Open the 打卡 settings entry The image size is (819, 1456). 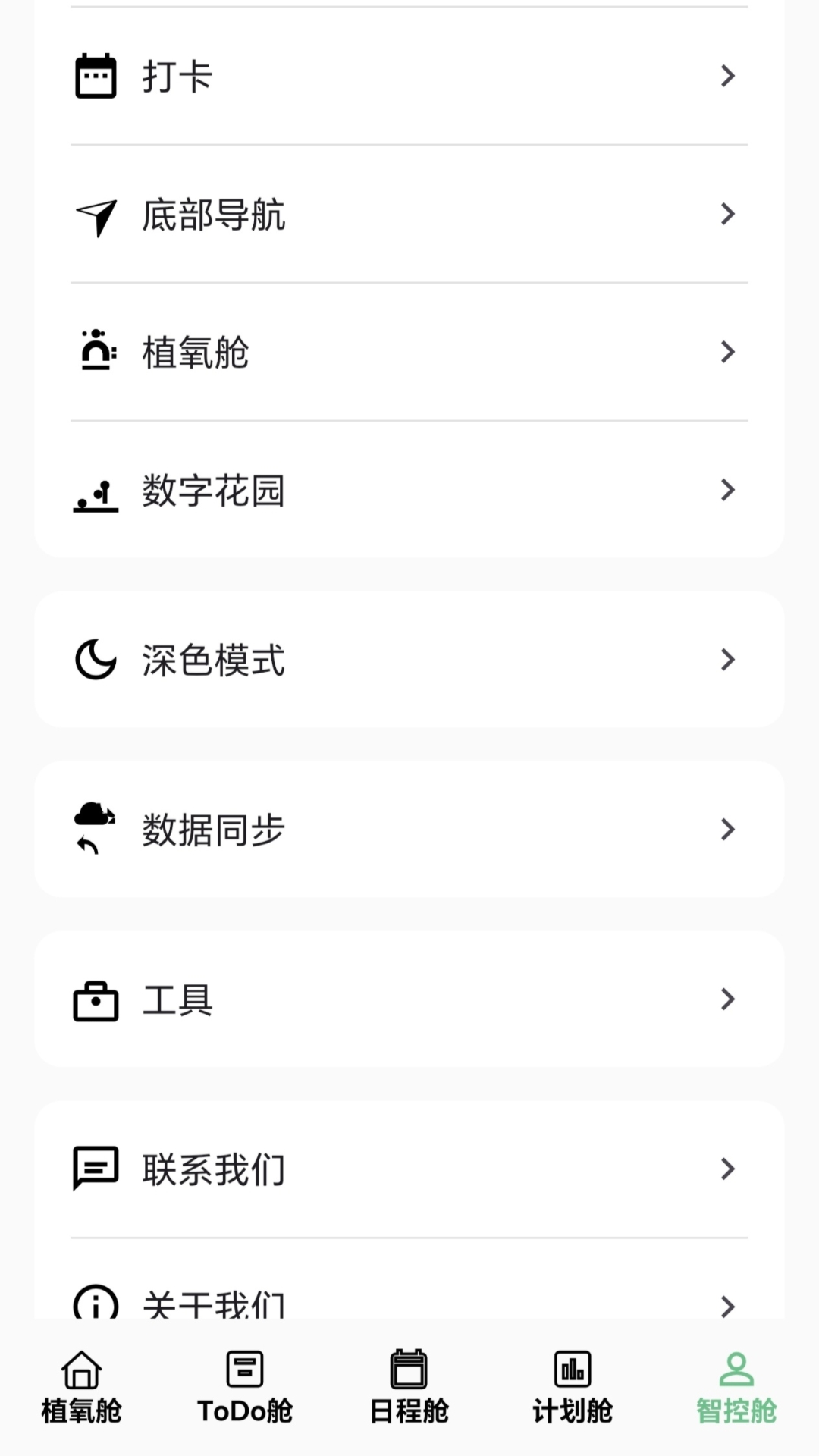[x=409, y=74]
